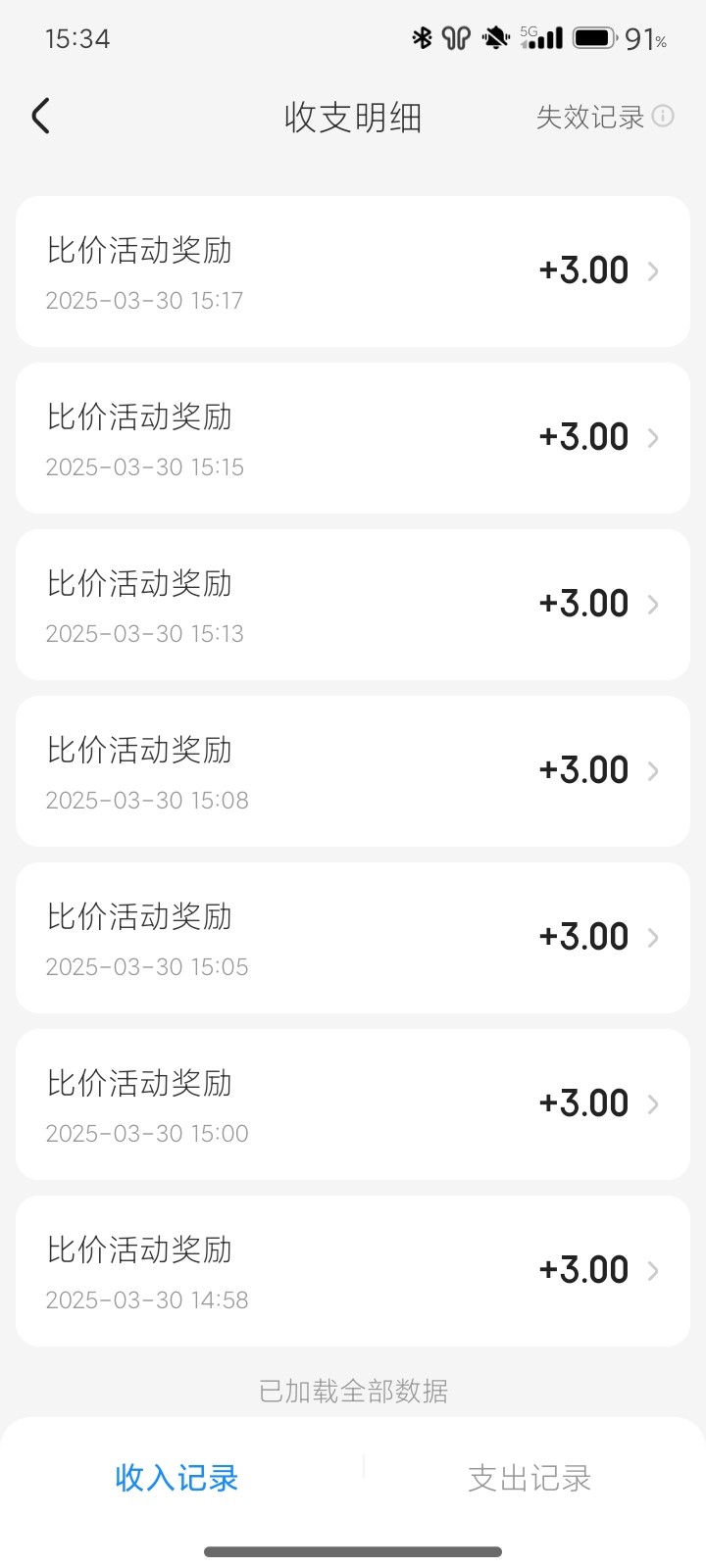Switch to the 支出记录 expense tab
Screen dimensions: 706x1568
529,1478
